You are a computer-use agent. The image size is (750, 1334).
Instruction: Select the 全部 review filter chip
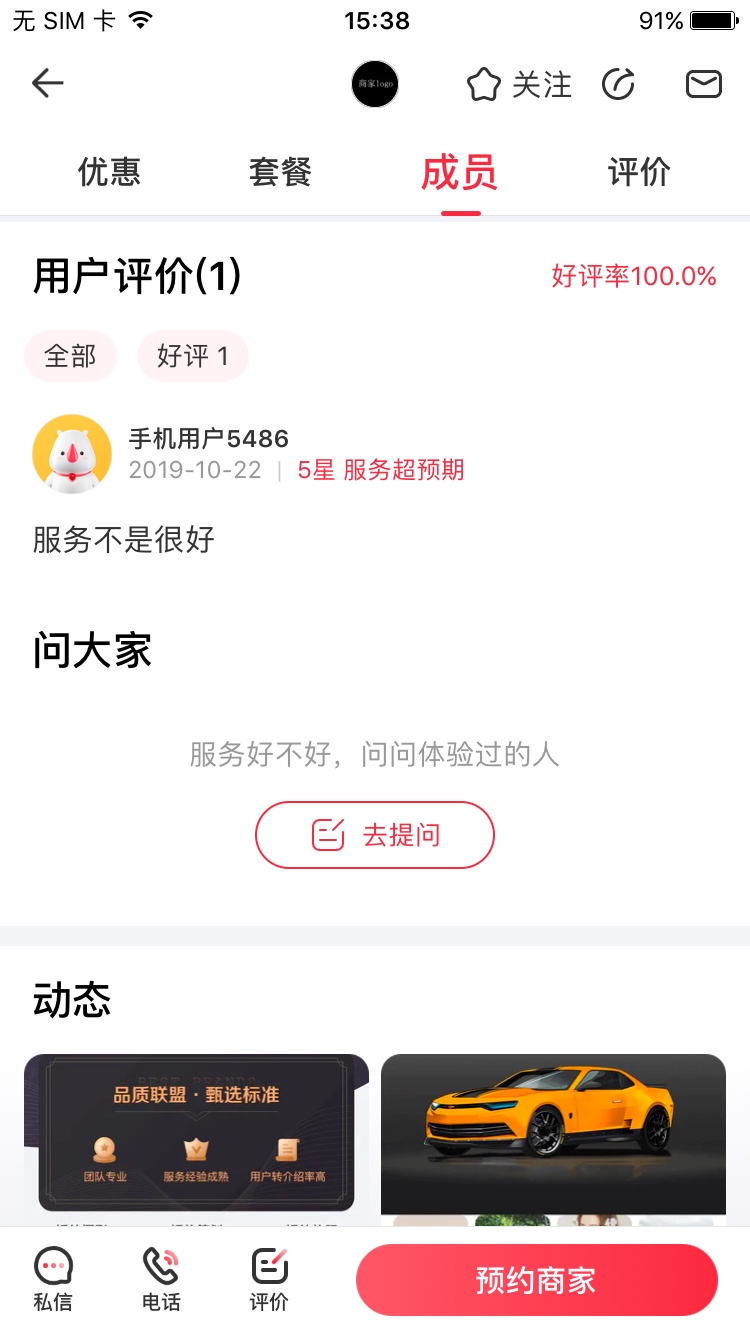pyautogui.click(x=70, y=356)
